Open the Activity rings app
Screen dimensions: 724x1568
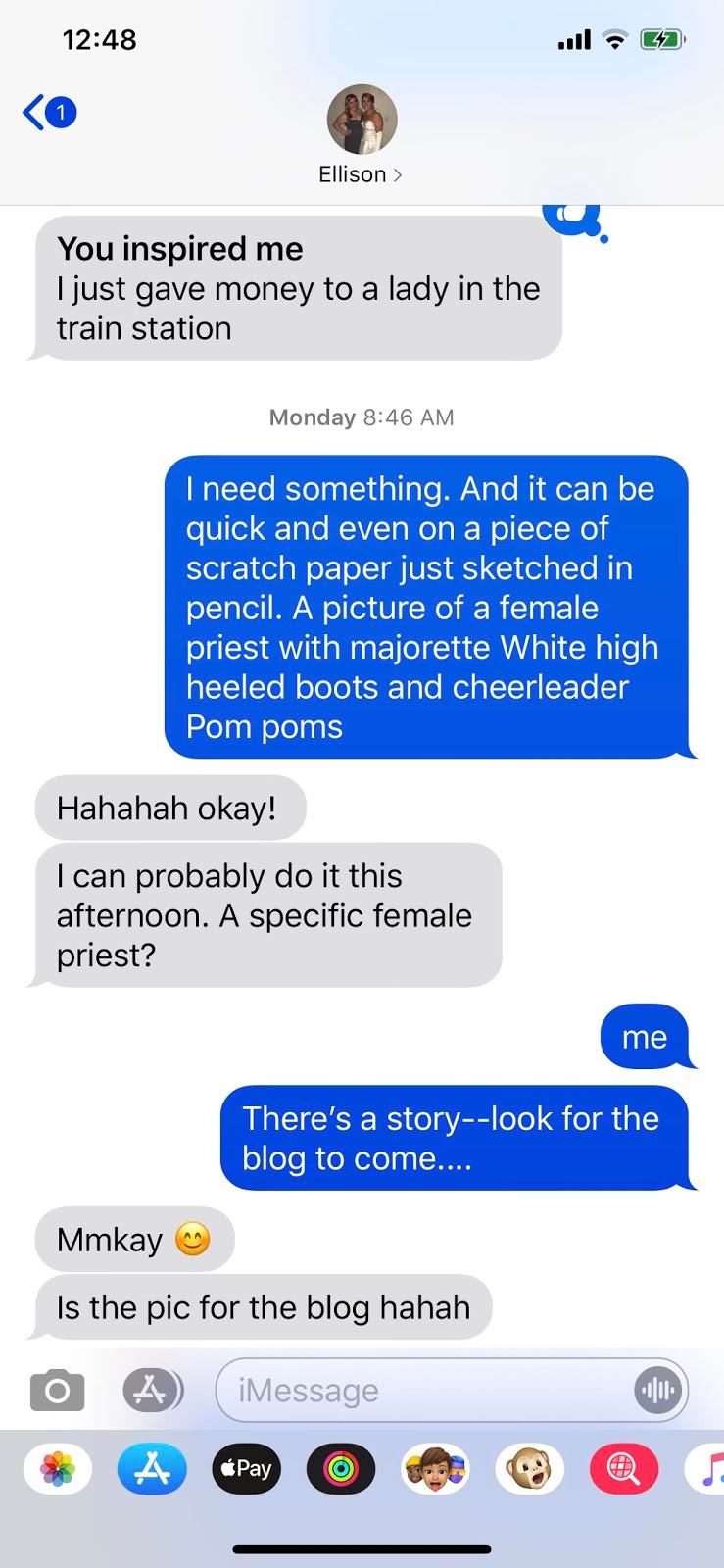pyautogui.click(x=341, y=1468)
